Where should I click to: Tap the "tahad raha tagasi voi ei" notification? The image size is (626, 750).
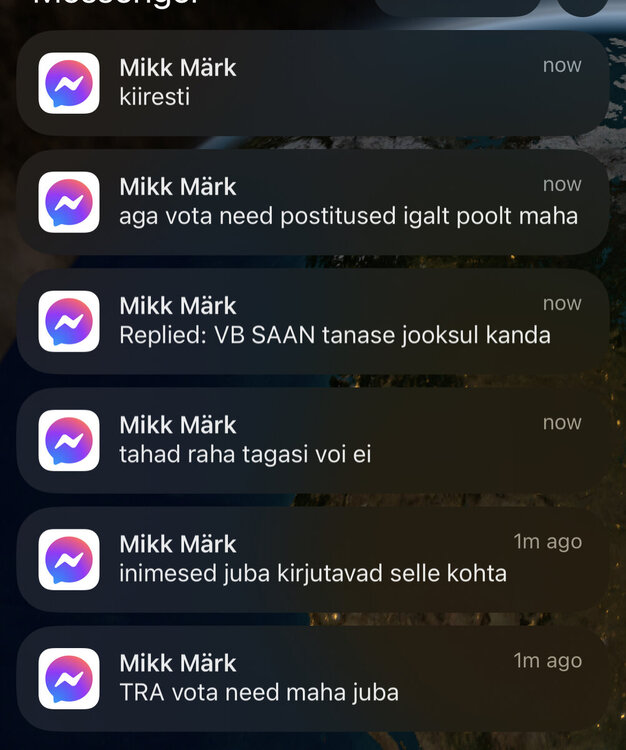(312, 440)
